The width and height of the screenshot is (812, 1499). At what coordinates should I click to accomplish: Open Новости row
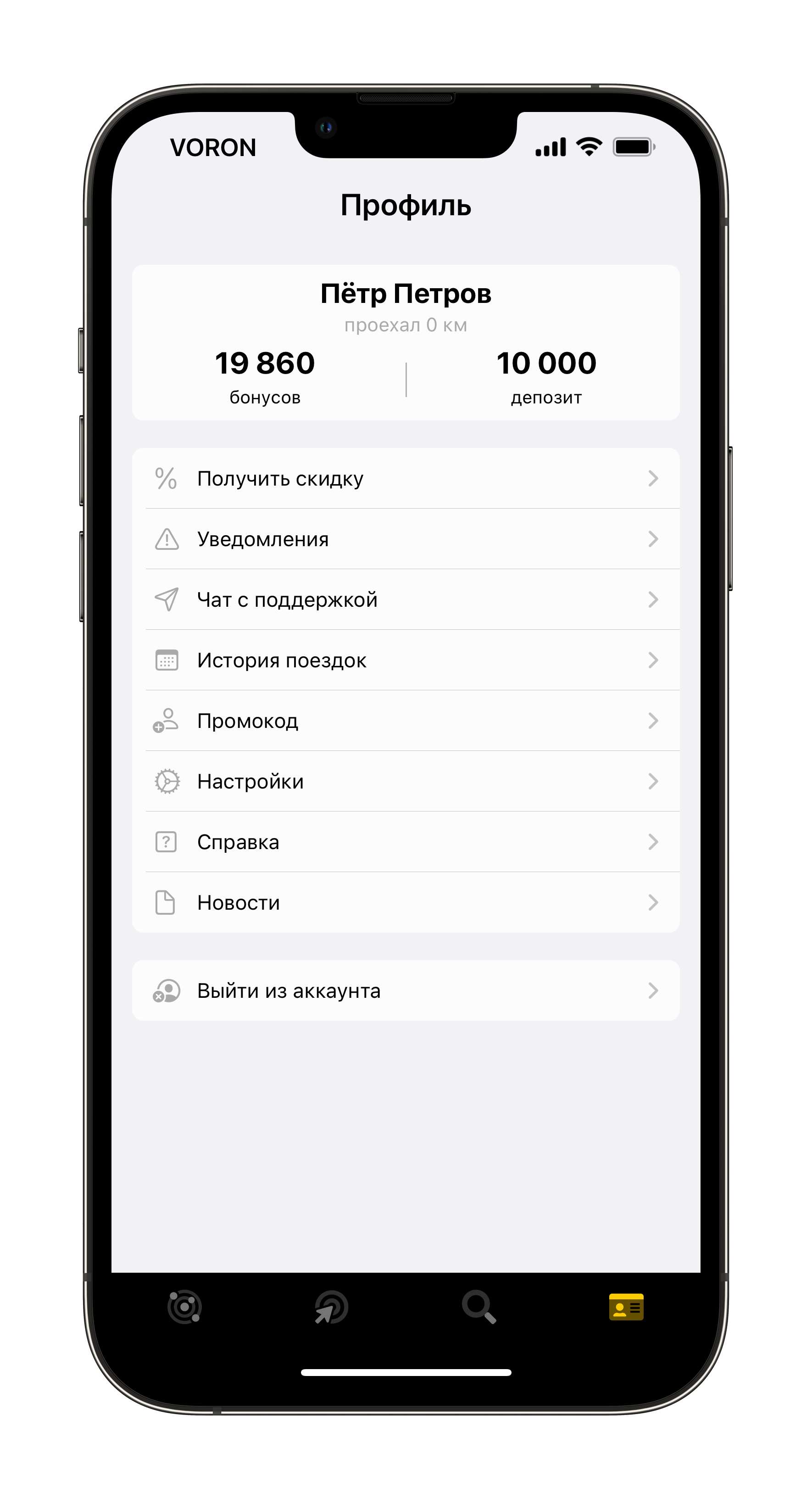(x=406, y=902)
